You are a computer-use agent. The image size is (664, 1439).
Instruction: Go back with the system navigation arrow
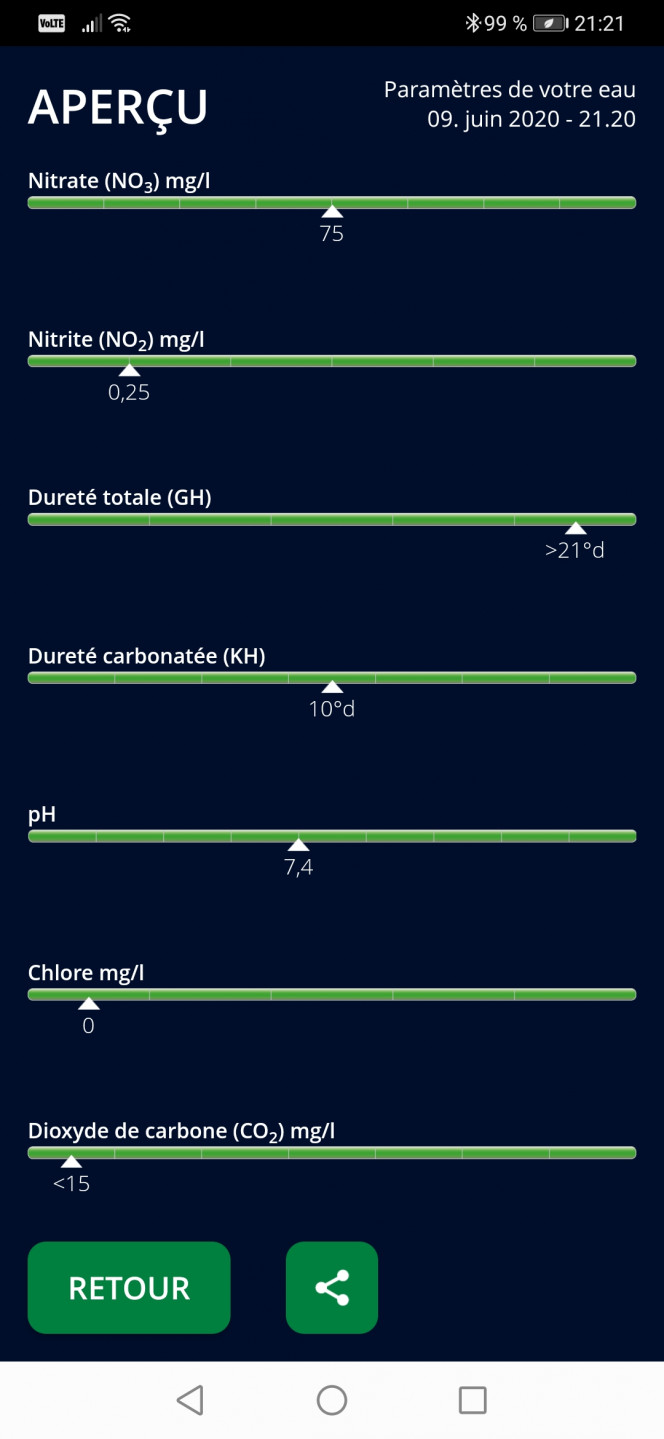[190, 1400]
